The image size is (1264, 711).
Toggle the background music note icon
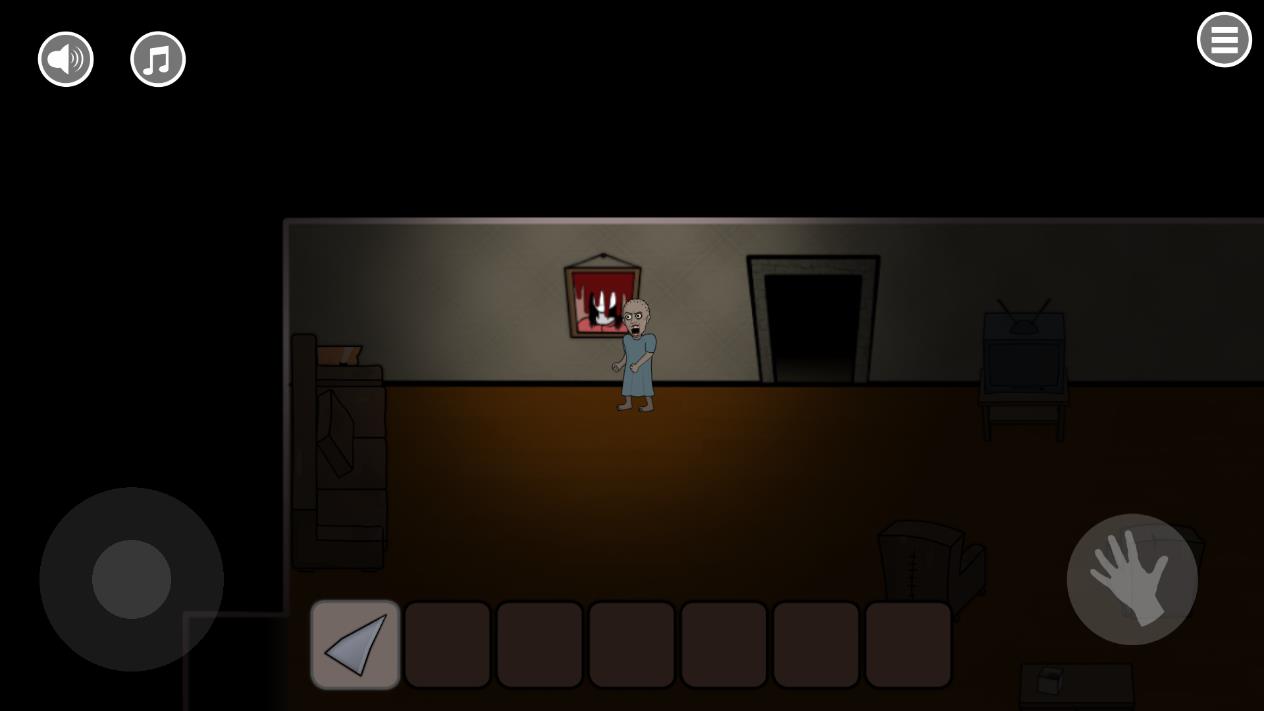[158, 59]
